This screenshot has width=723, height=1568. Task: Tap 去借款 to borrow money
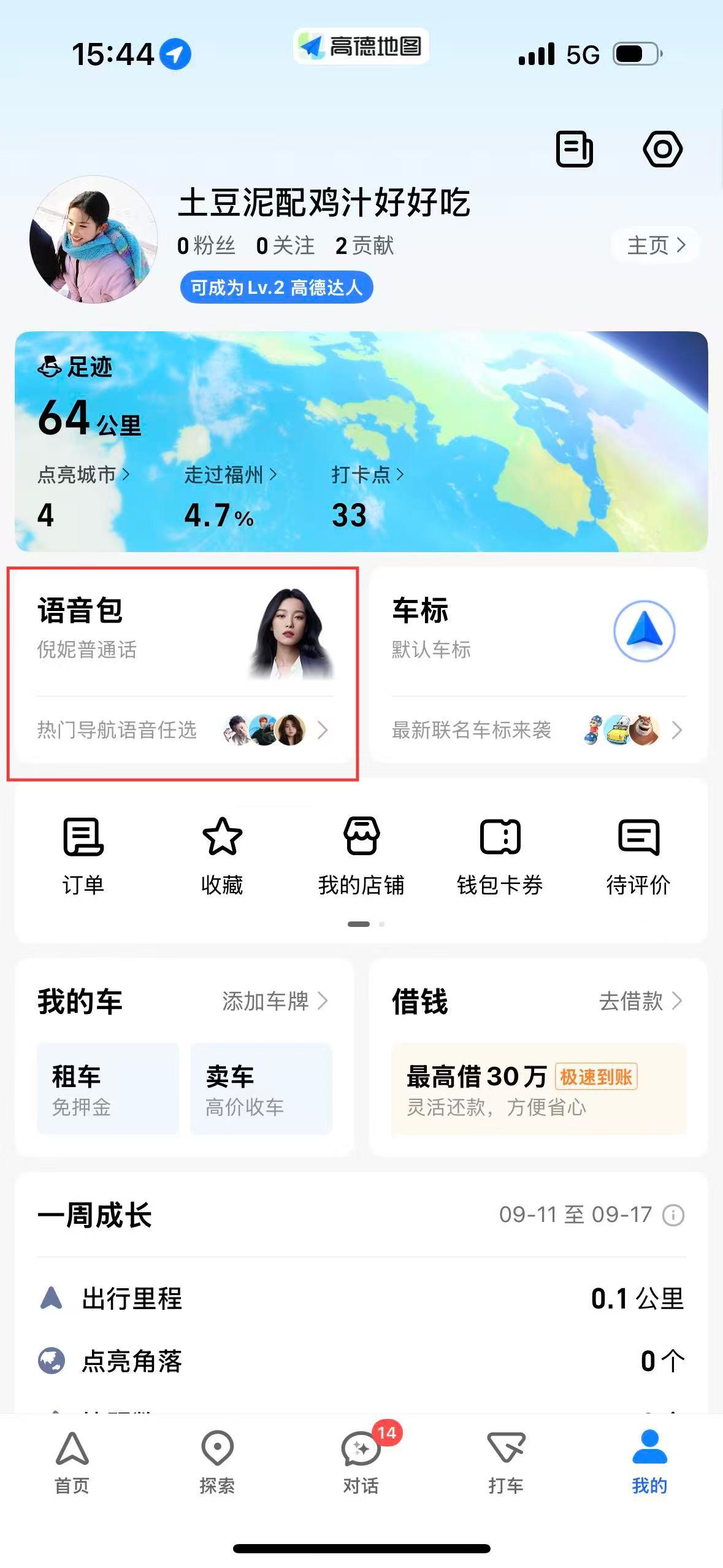click(640, 1001)
